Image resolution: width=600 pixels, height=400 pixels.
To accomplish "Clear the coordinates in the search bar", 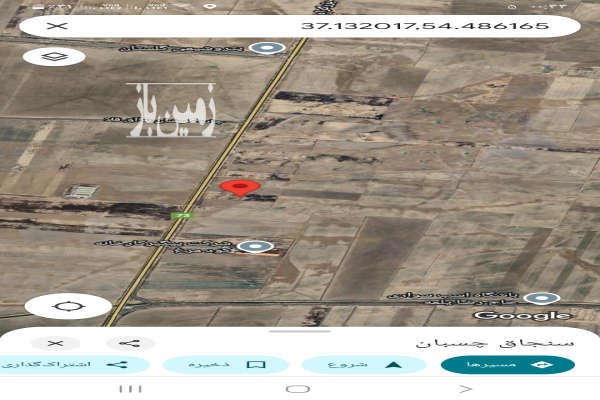I will pyautogui.click(x=59, y=26).
